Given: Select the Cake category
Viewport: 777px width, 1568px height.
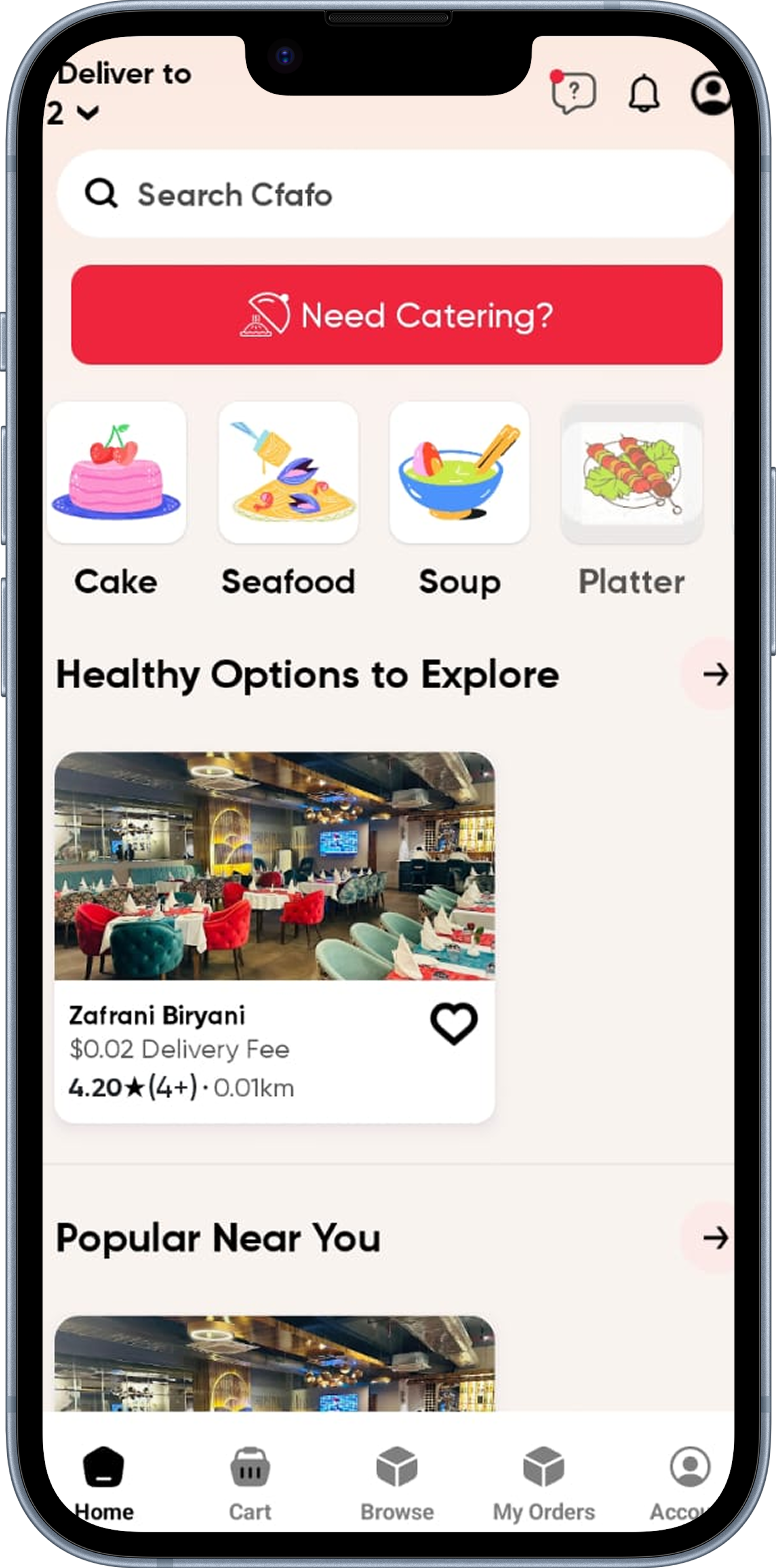Looking at the screenshot, I should (x=116, y=473).
